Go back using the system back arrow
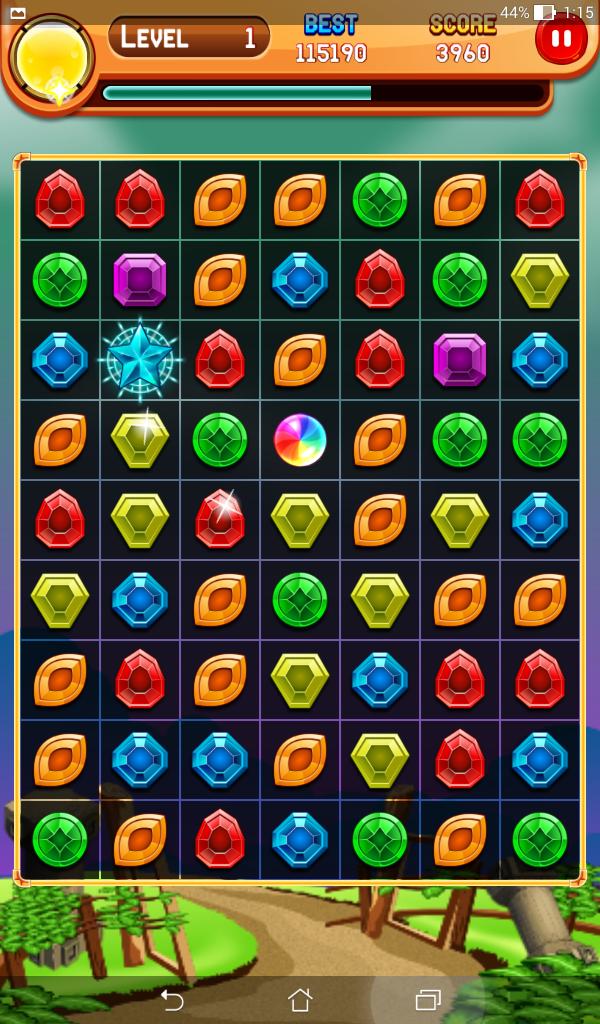The width and height of the screenshot is (600, 1024). (x=172, y=999)
